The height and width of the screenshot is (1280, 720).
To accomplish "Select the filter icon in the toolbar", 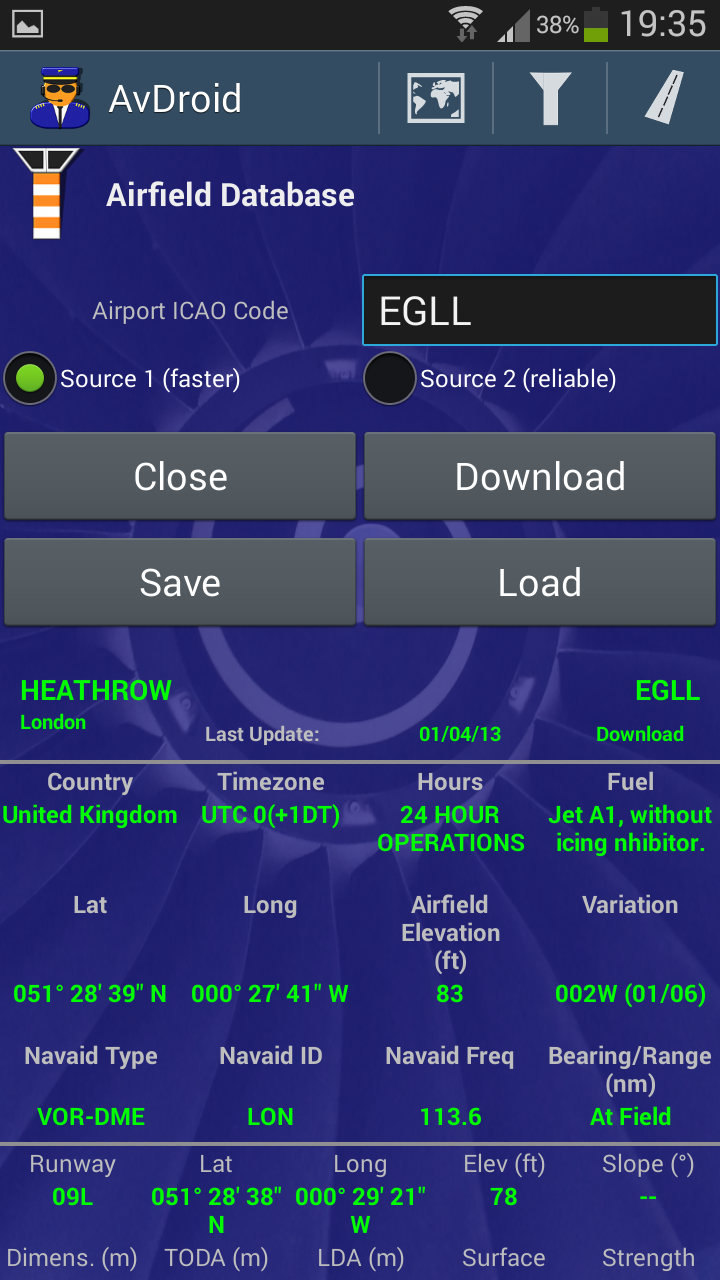I will pos(549,97).
